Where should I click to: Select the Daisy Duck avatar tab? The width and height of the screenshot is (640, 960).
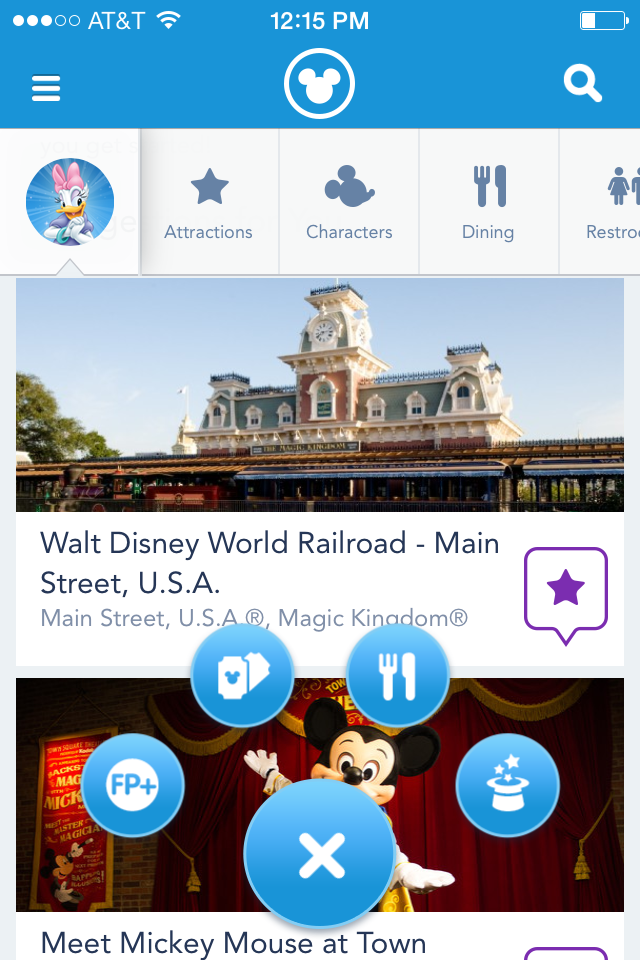pyautogui.click(x=70, y=202)
